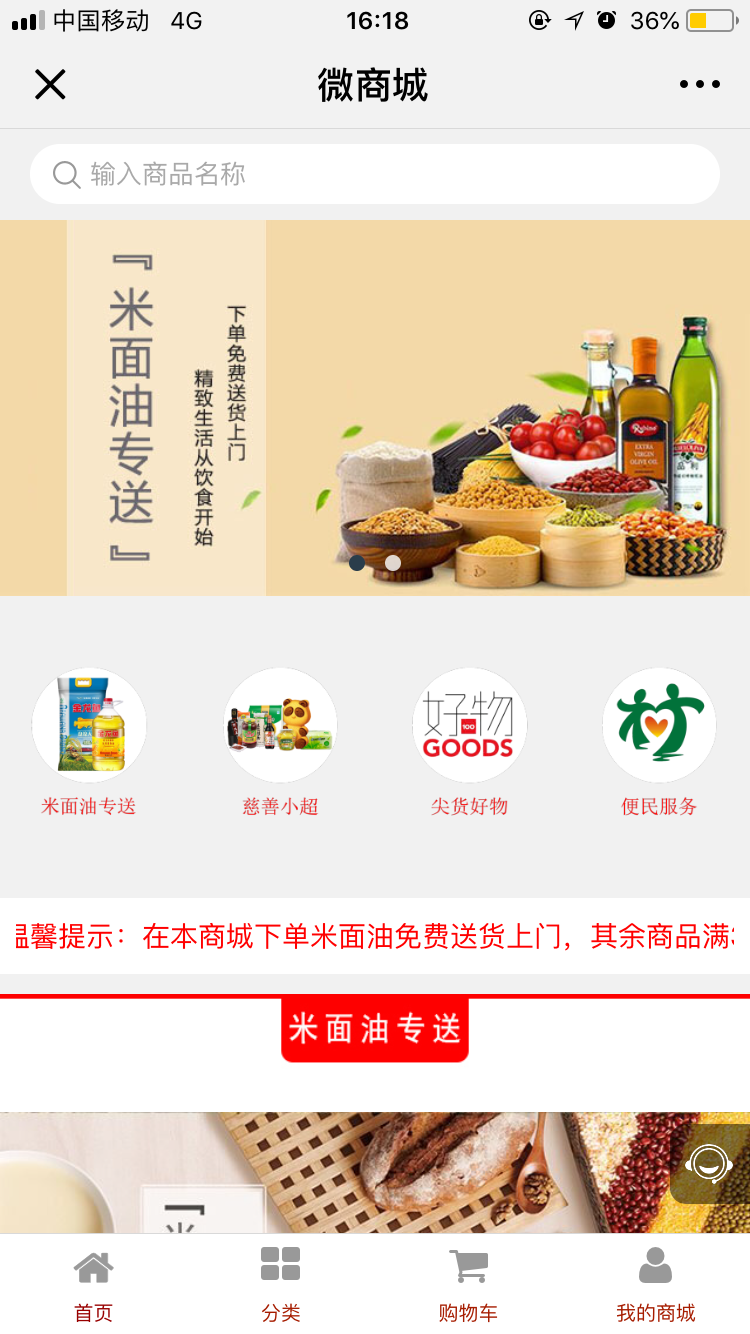Screen dimensions: 750x1334
Task: Close the 微商城 page
Action: tap(50, 85)
